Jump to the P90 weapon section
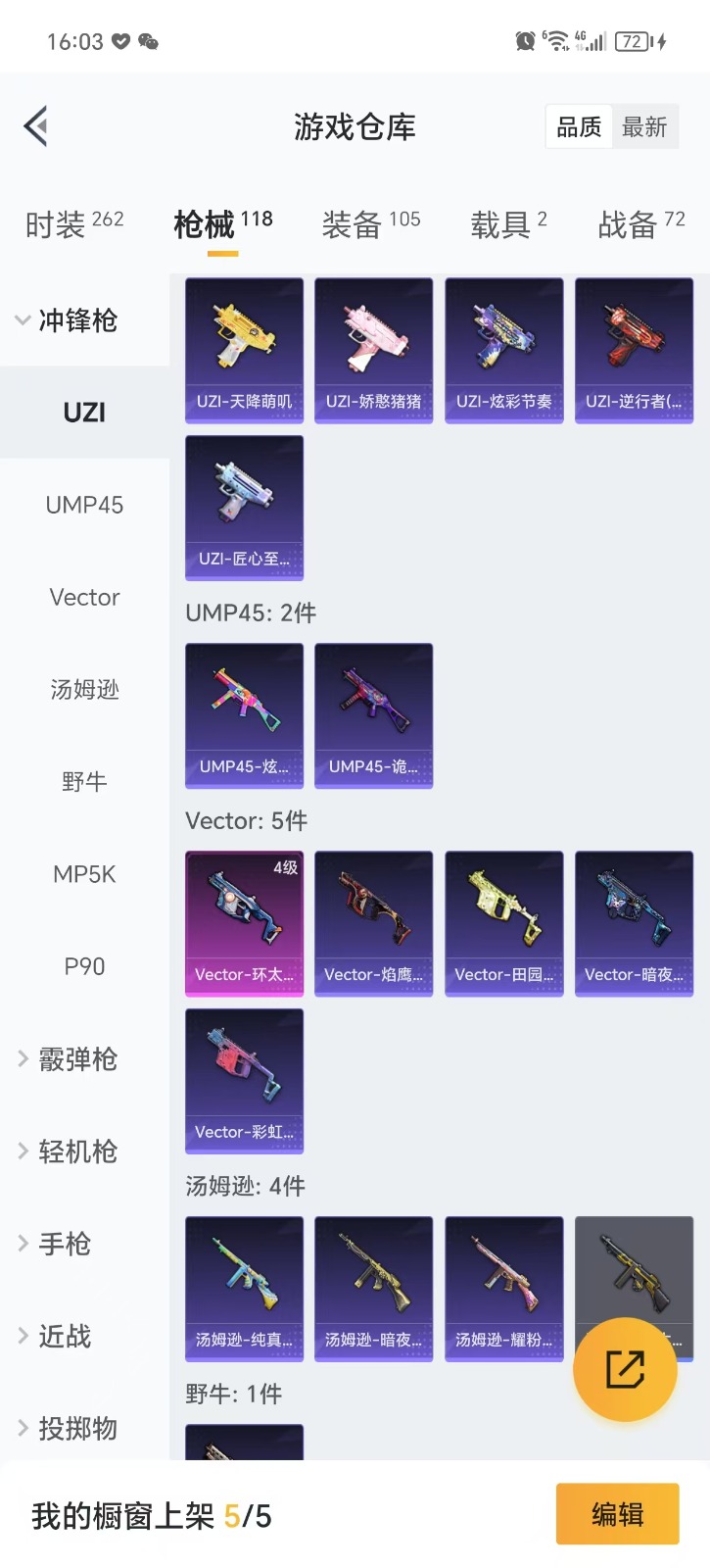The width and height of the screenshot is (710, 1568). 84,966
